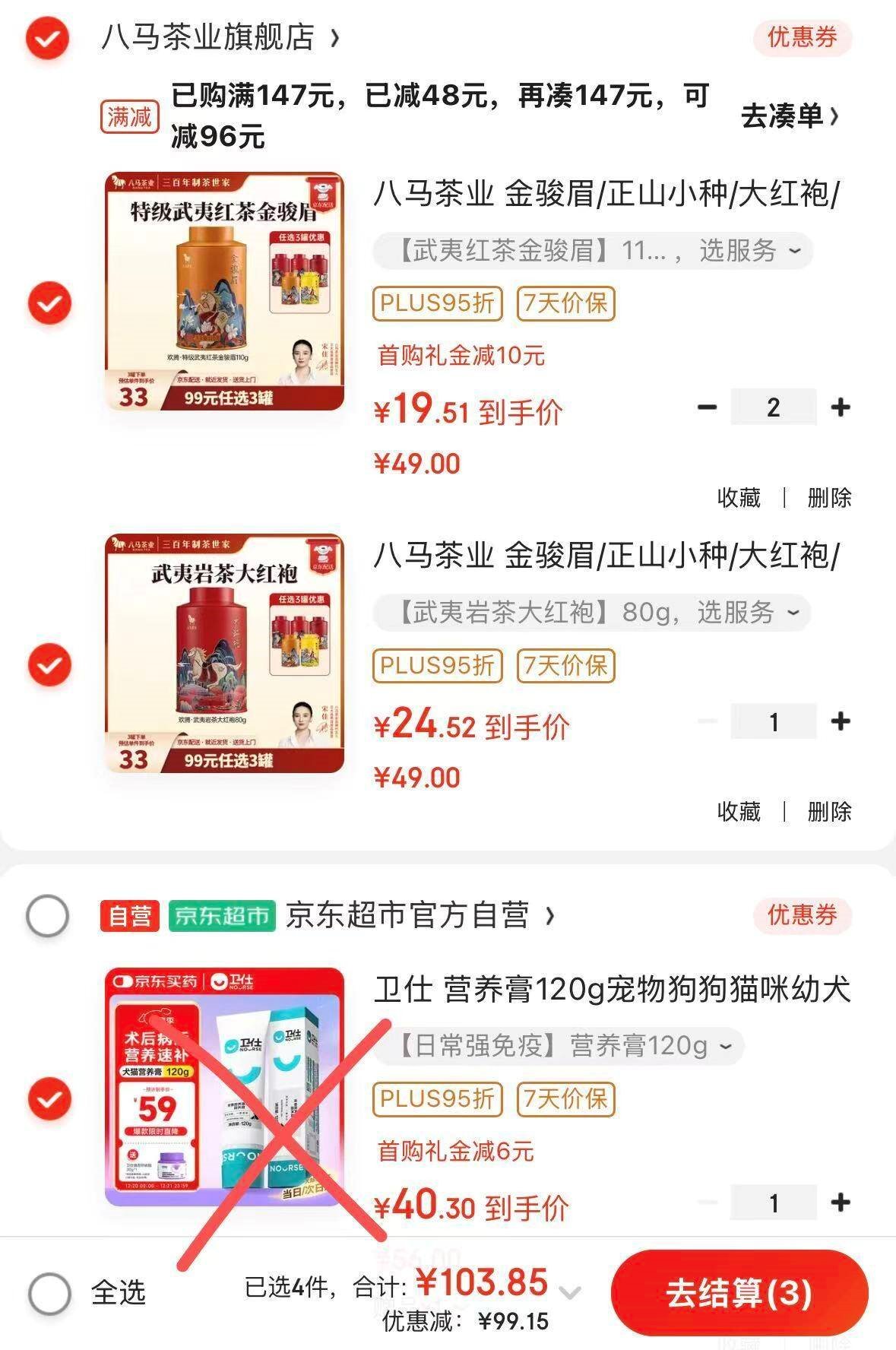The image size is (896, 1350).
Task: Tap 去凑单 to add more items
Action: pyautogui.click(x=790, y=116)
